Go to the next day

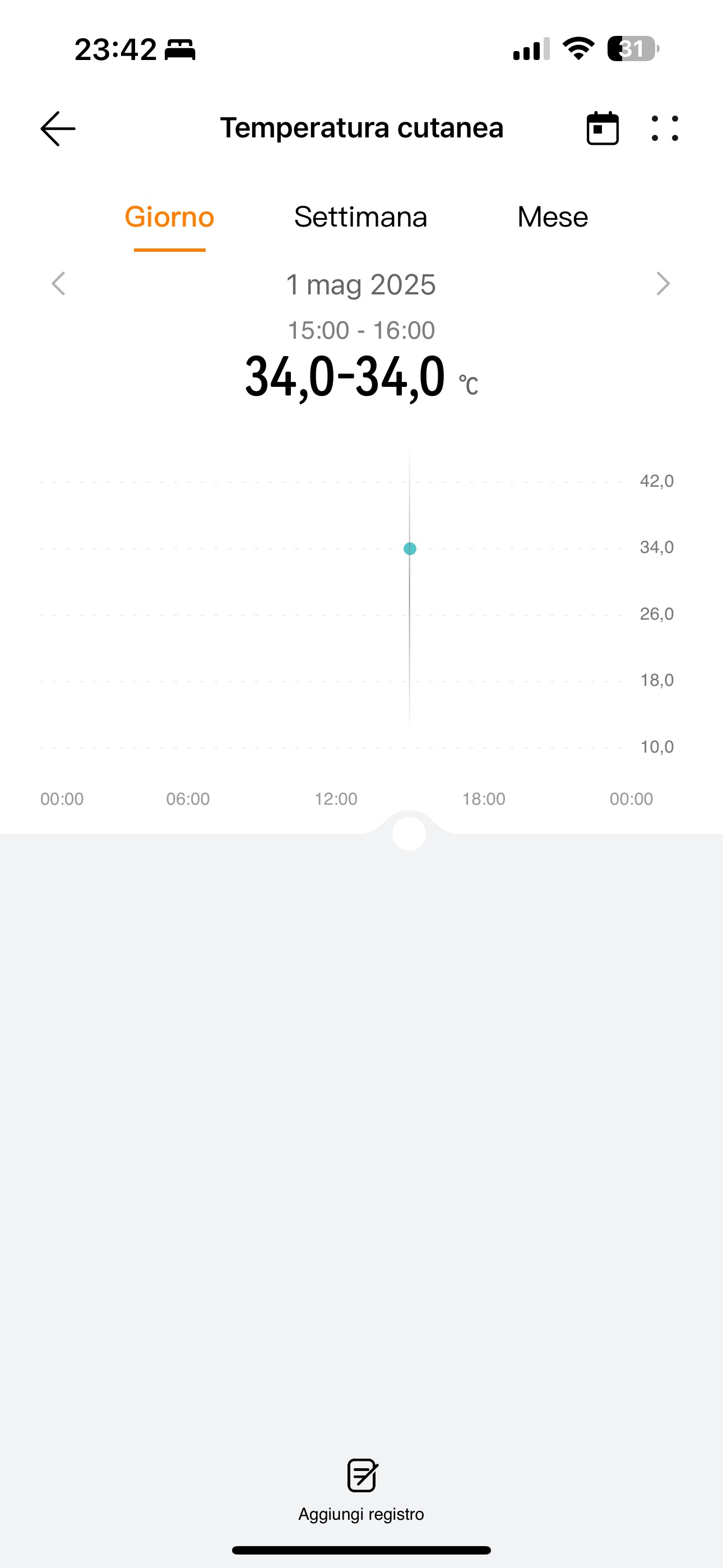(664, 284)
